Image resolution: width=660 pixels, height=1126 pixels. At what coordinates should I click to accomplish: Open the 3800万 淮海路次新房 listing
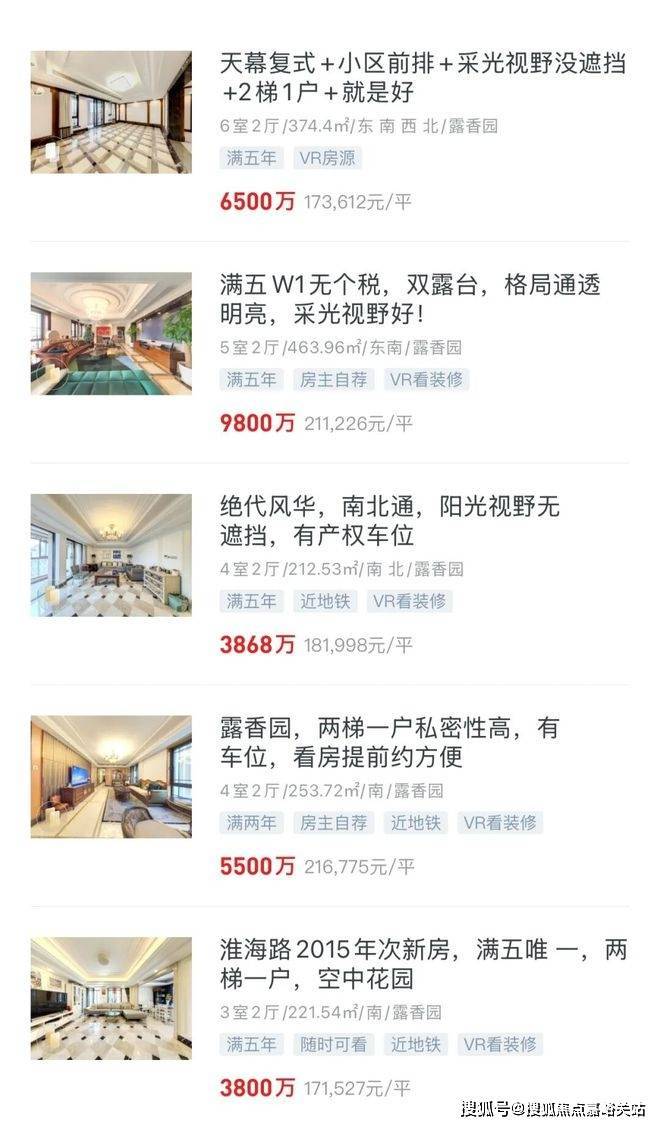(x=422, y=963)
